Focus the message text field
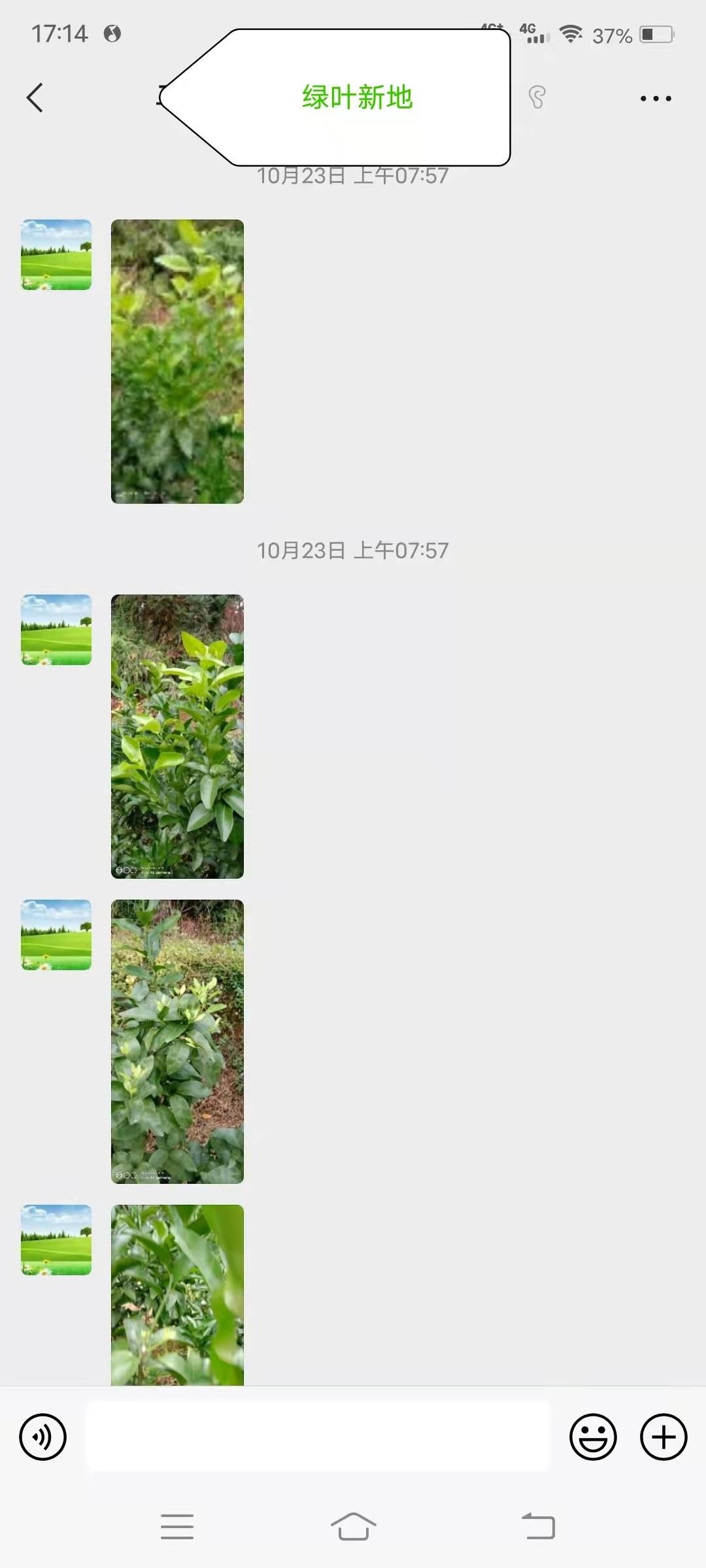706x1568 pixels. tap(318, 1436)
